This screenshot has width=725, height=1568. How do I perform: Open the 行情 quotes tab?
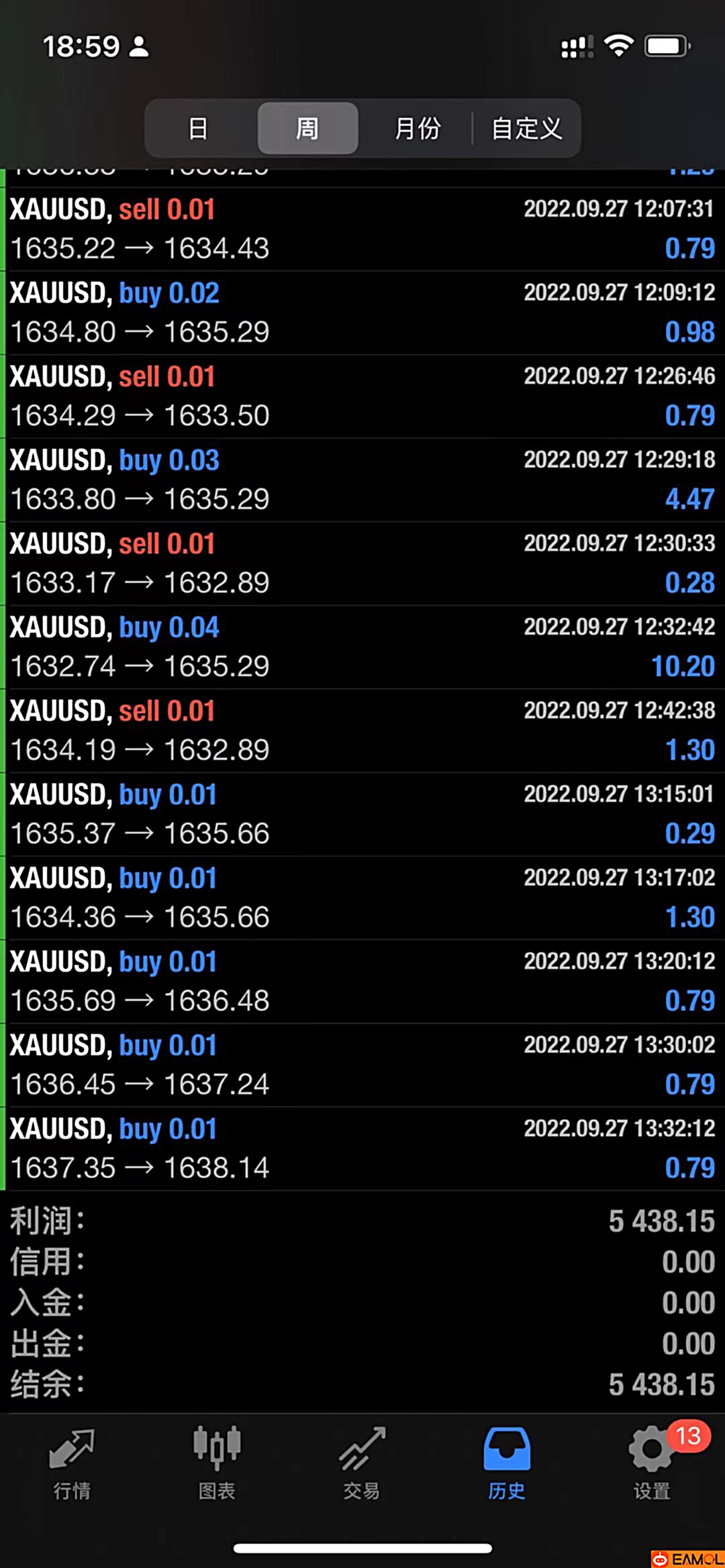(x=72, y=1463)
